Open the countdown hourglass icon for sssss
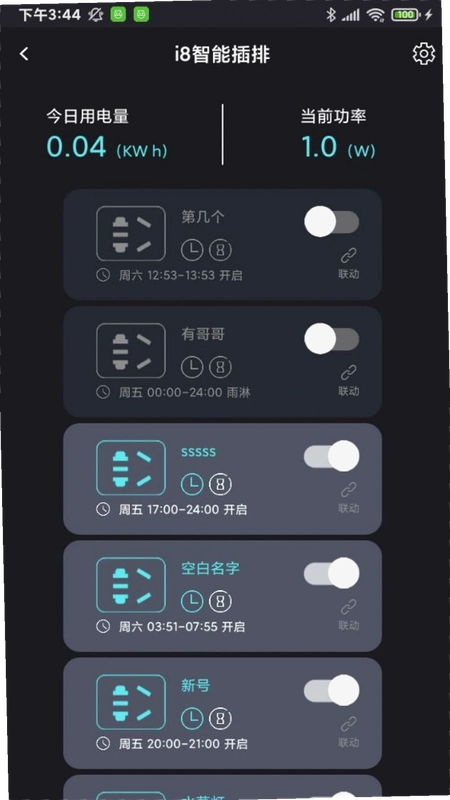 (x=220, y=484)
